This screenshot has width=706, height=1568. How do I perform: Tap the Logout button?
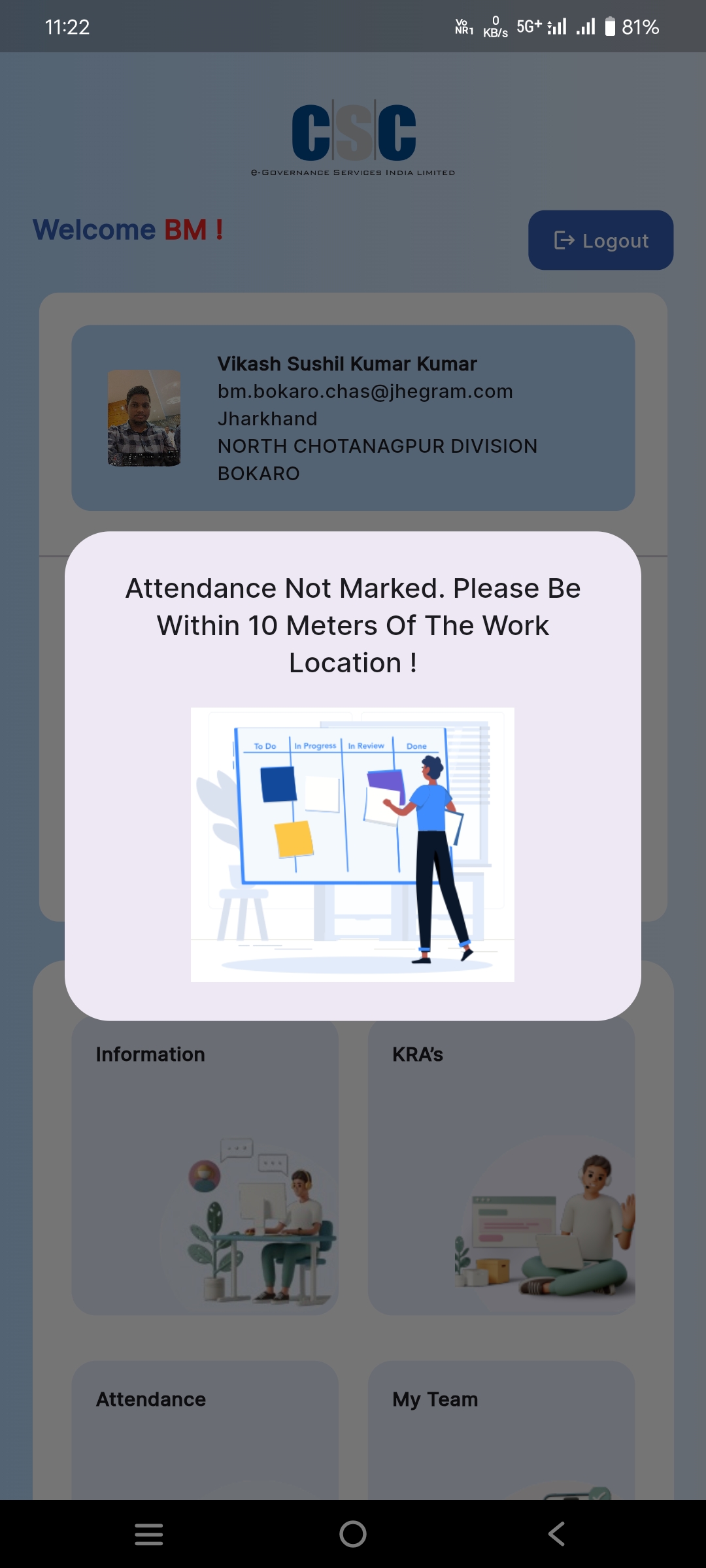(601, 240)
